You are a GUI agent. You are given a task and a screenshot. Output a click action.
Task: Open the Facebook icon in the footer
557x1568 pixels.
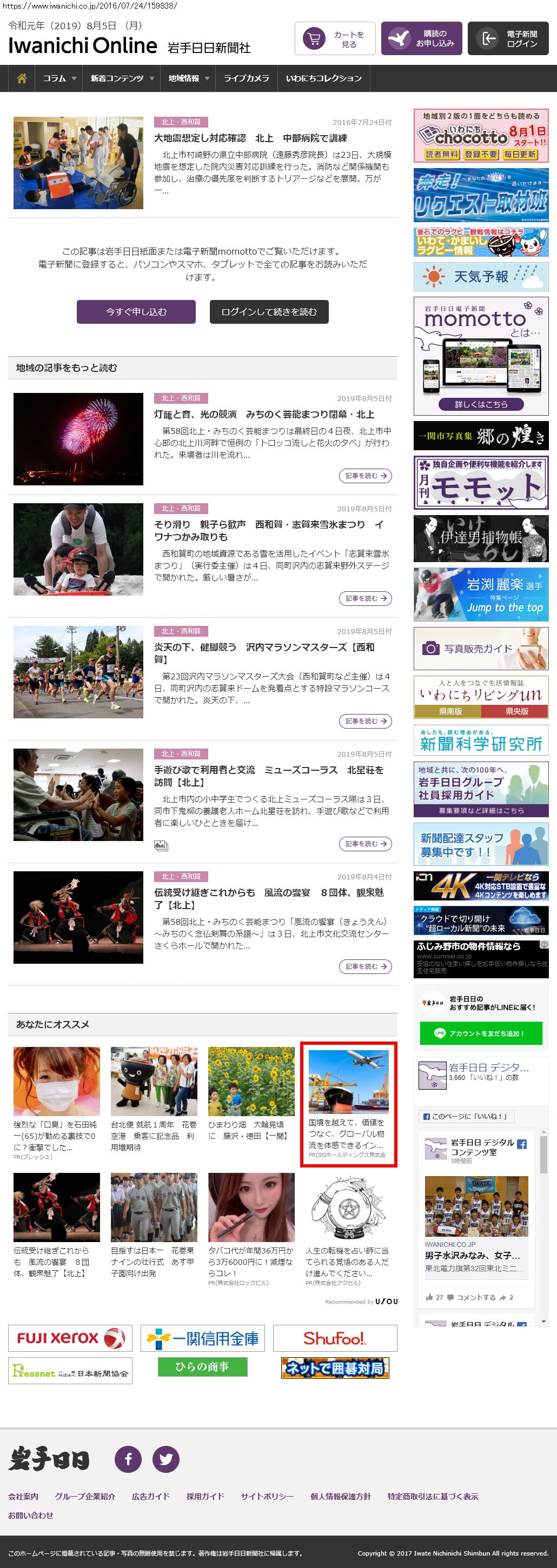click(x=128, y=1459)
